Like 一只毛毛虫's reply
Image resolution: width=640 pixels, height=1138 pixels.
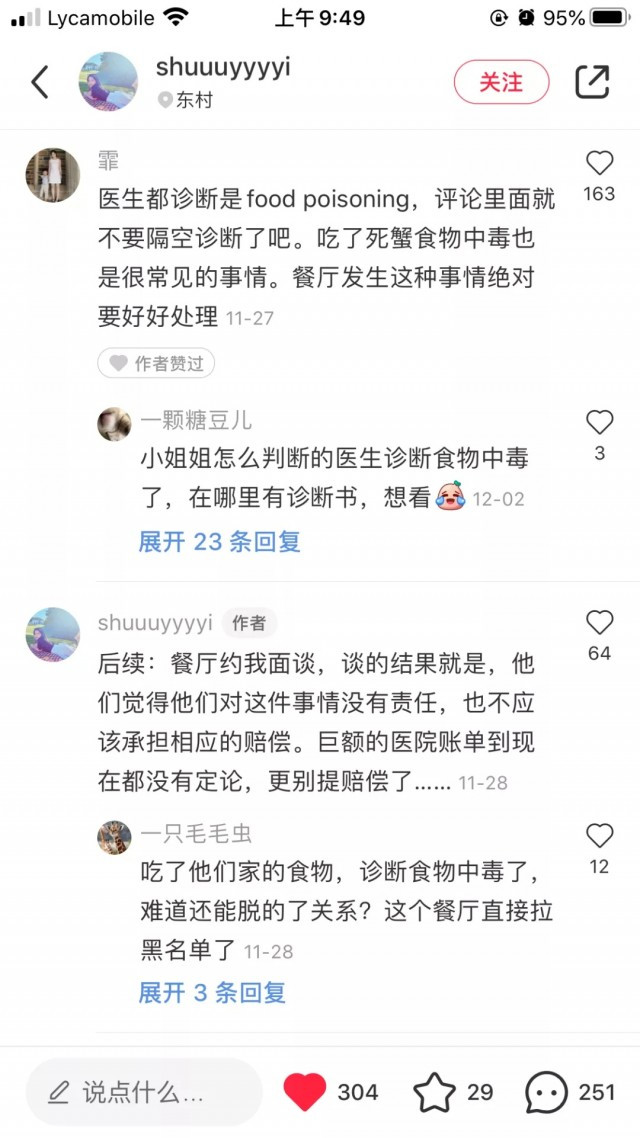[x=599, y=836]
